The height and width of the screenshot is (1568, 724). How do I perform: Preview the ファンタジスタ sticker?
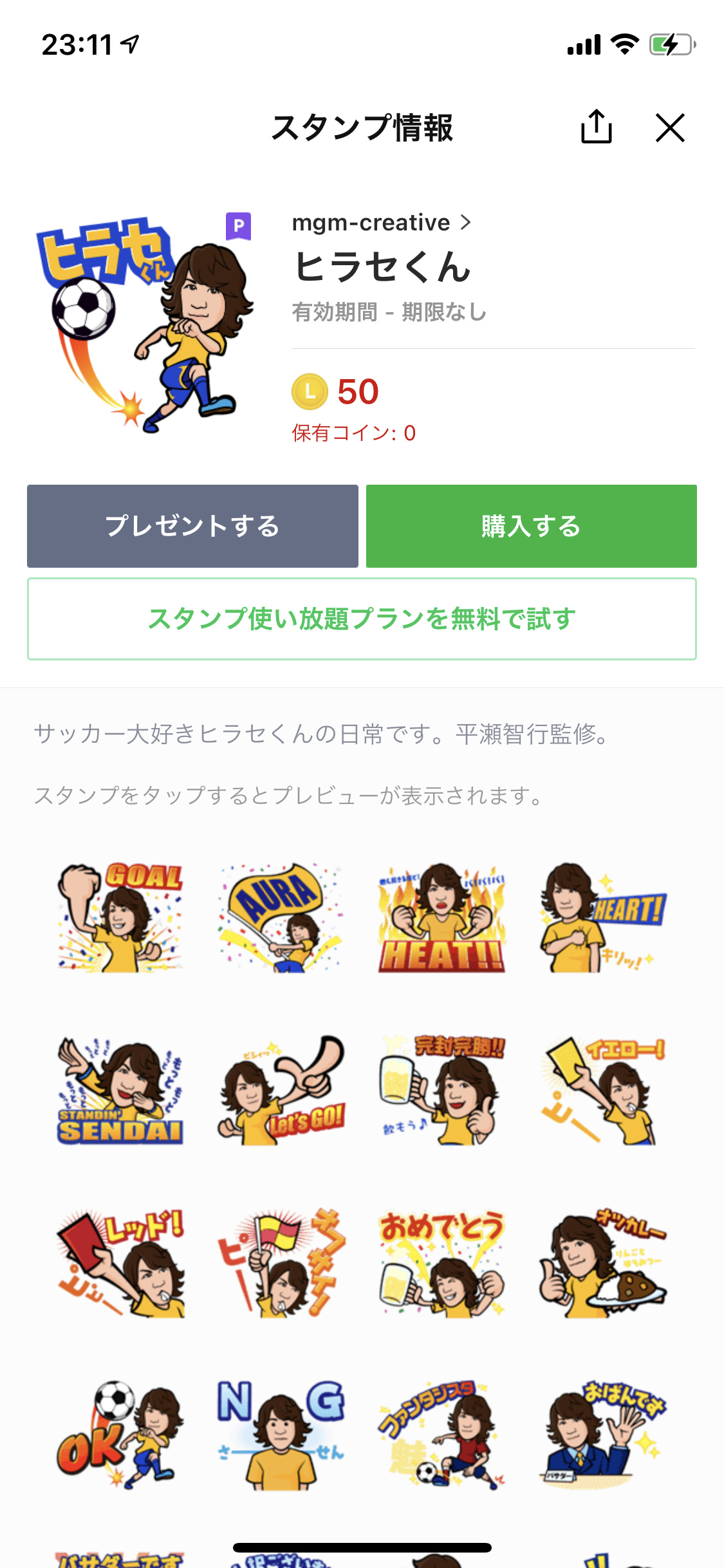tap(441, 1436)
